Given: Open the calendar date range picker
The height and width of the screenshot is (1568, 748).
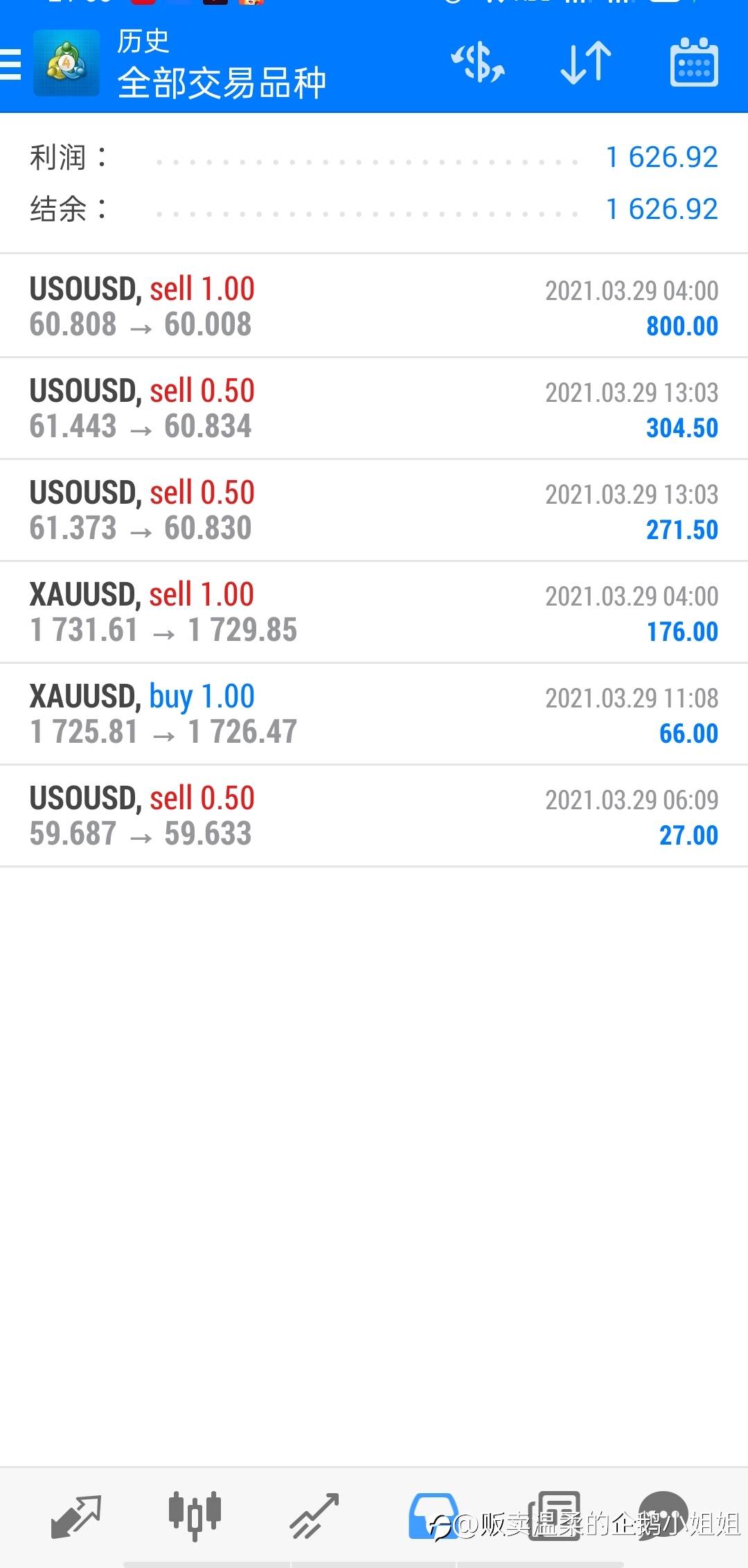Looking at the screenshot, I should (x=694, y=62).
